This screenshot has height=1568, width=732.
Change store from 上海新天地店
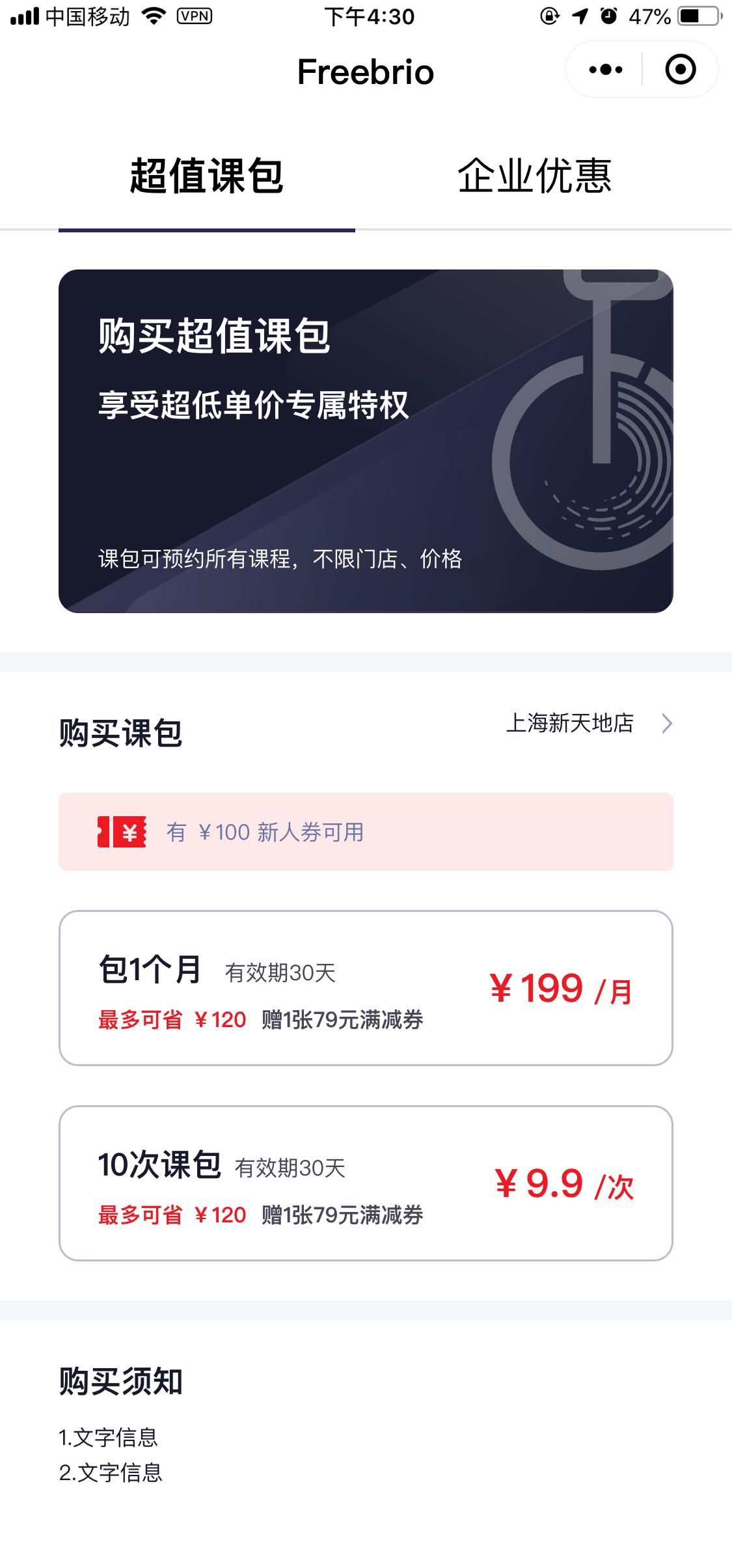(x=588, y=723)
